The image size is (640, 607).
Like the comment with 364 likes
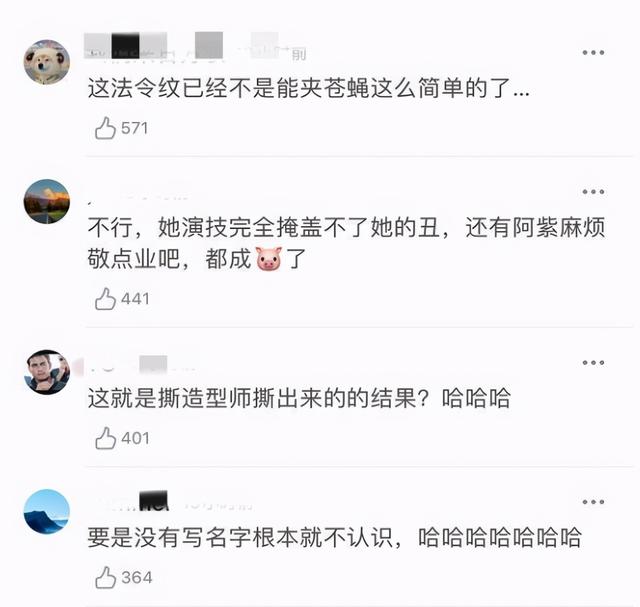105,577
